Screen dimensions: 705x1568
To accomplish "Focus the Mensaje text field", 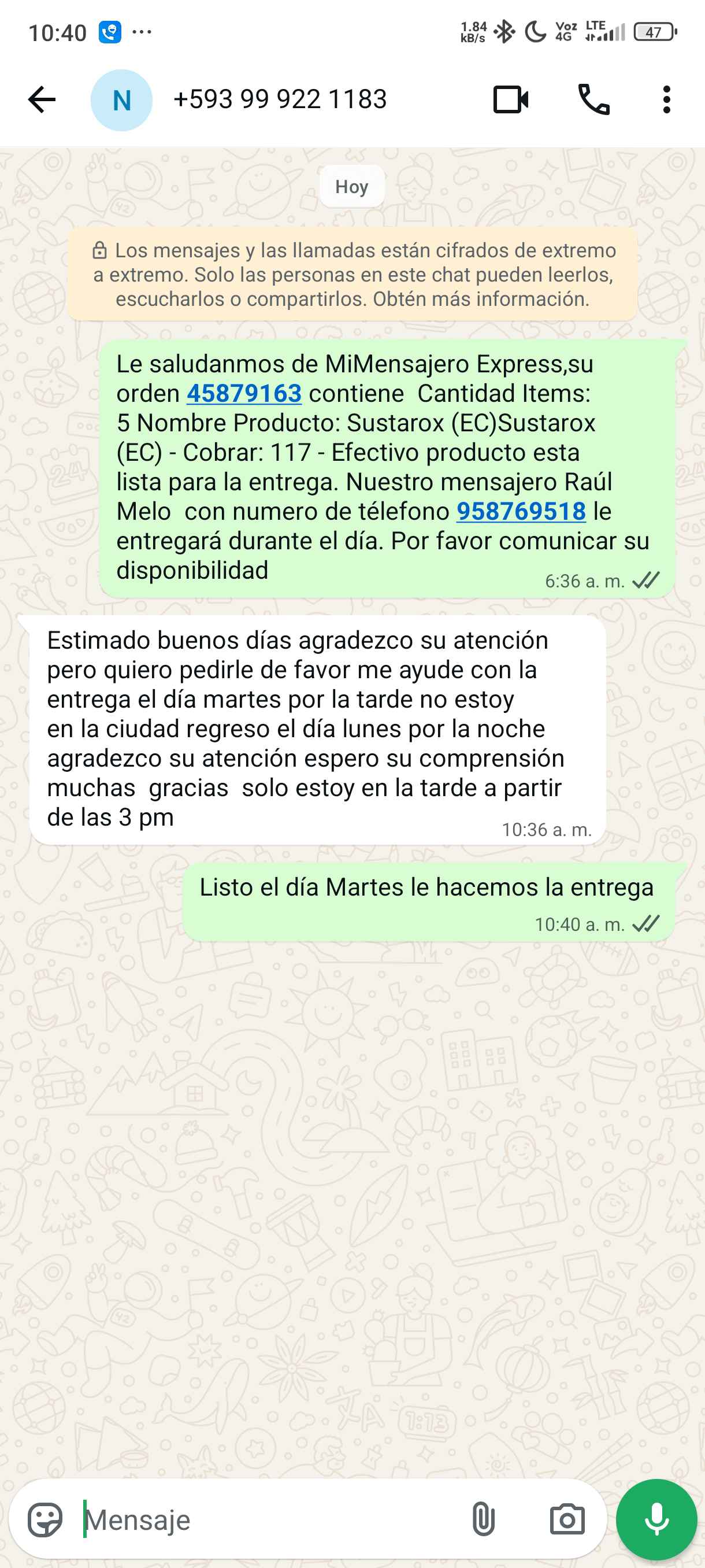I will (268, 1519).
